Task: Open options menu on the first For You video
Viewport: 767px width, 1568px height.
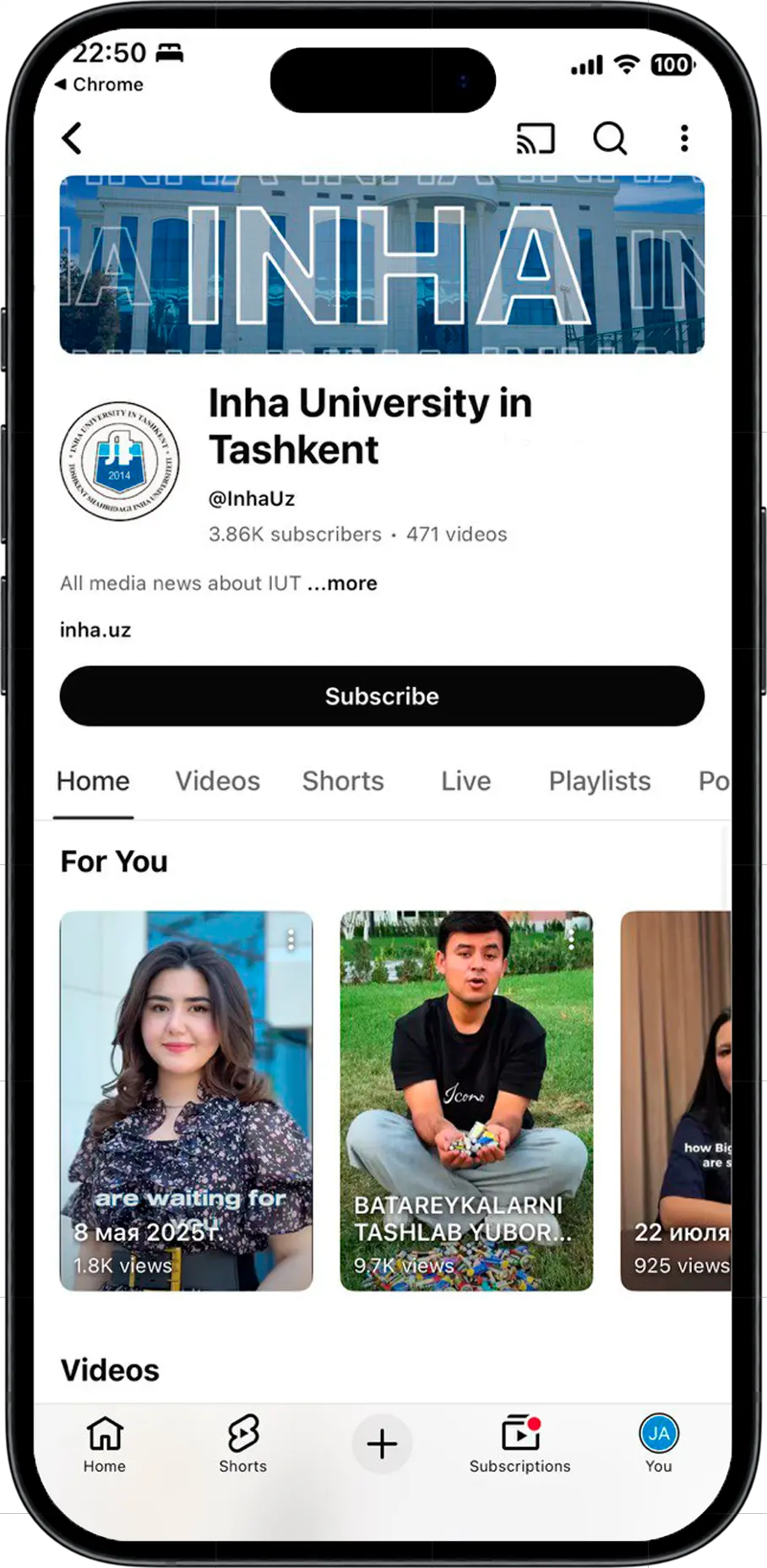Action: [x=291, y=938]
